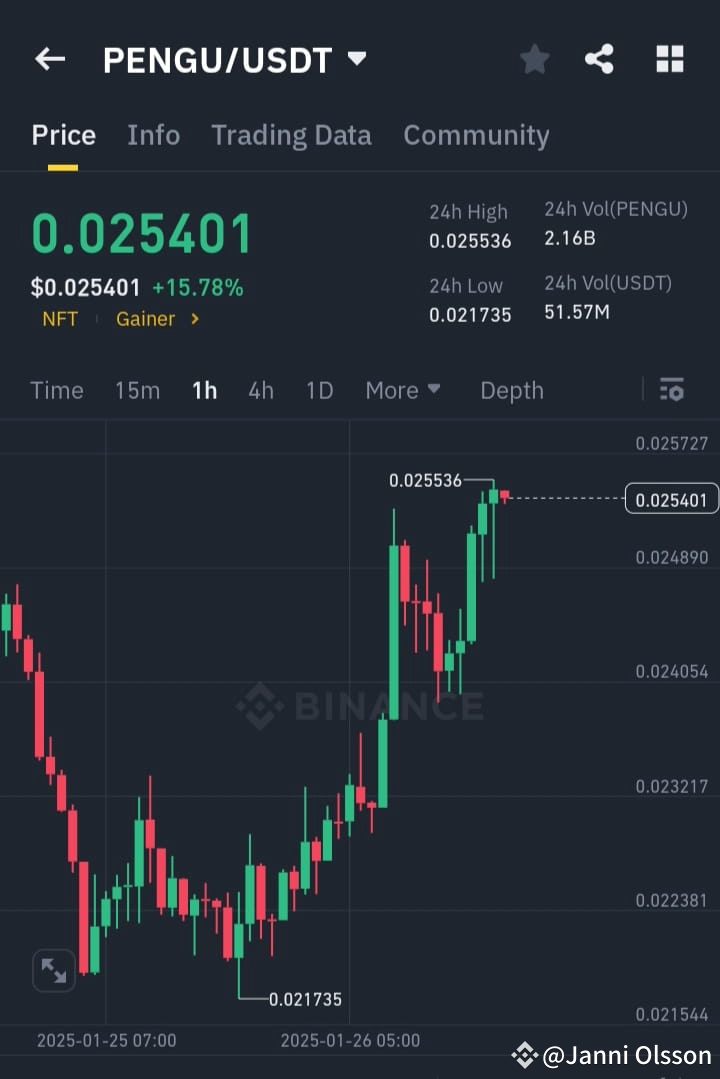Tap the fullscreen expand icon on the chart
The width and height of the screenshot is (720, 1079).
tap(53, 970)
